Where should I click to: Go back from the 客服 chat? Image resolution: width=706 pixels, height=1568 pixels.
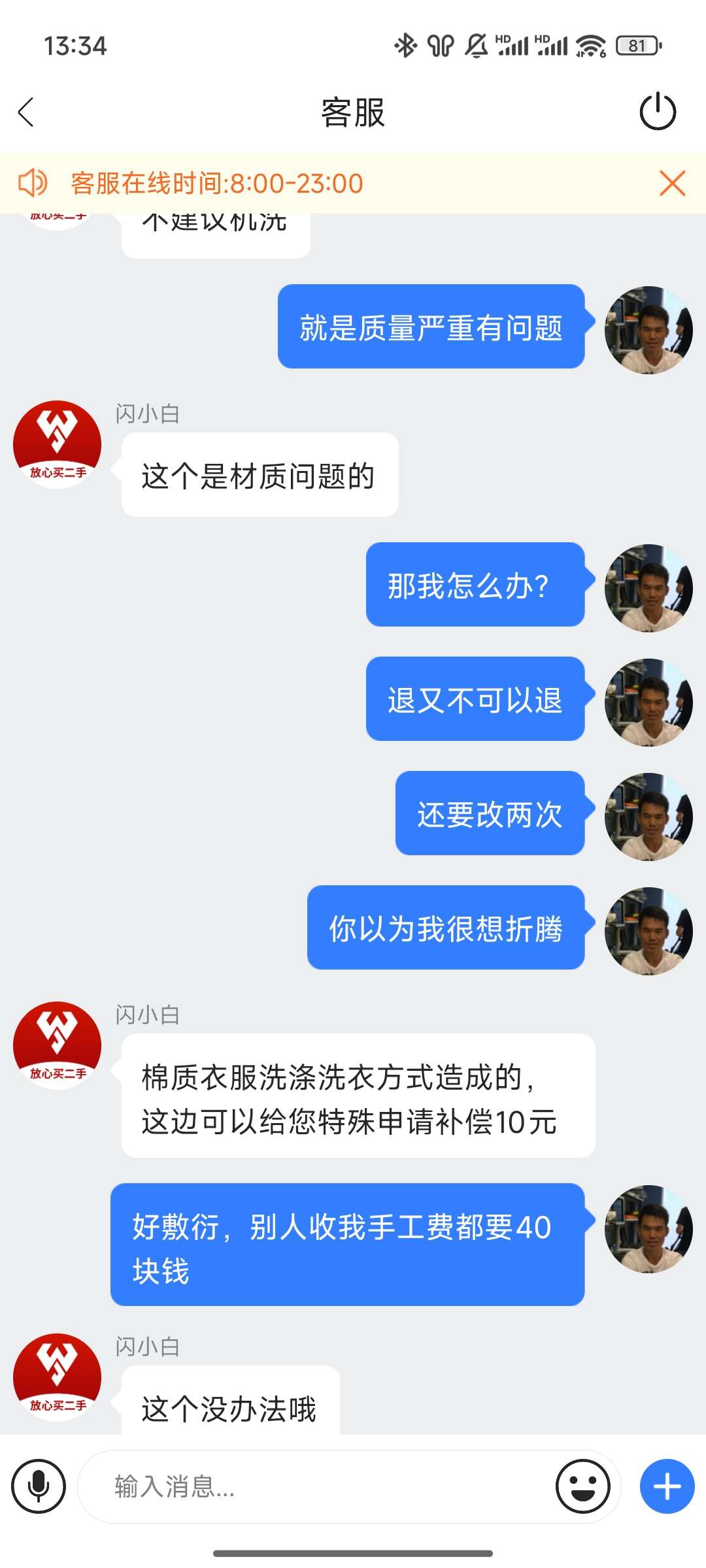tap(26, 112)
